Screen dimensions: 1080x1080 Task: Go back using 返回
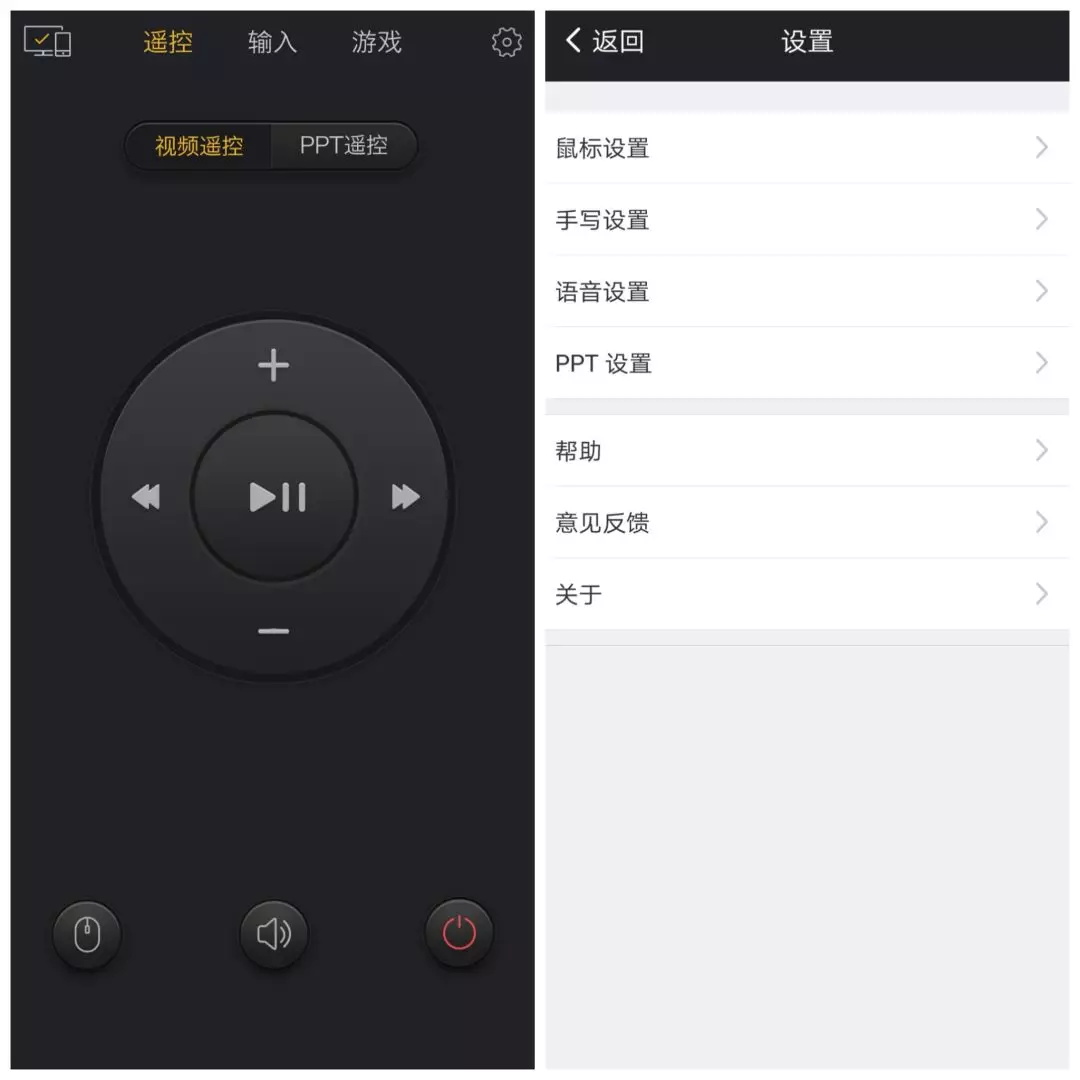tap(604, 41)
